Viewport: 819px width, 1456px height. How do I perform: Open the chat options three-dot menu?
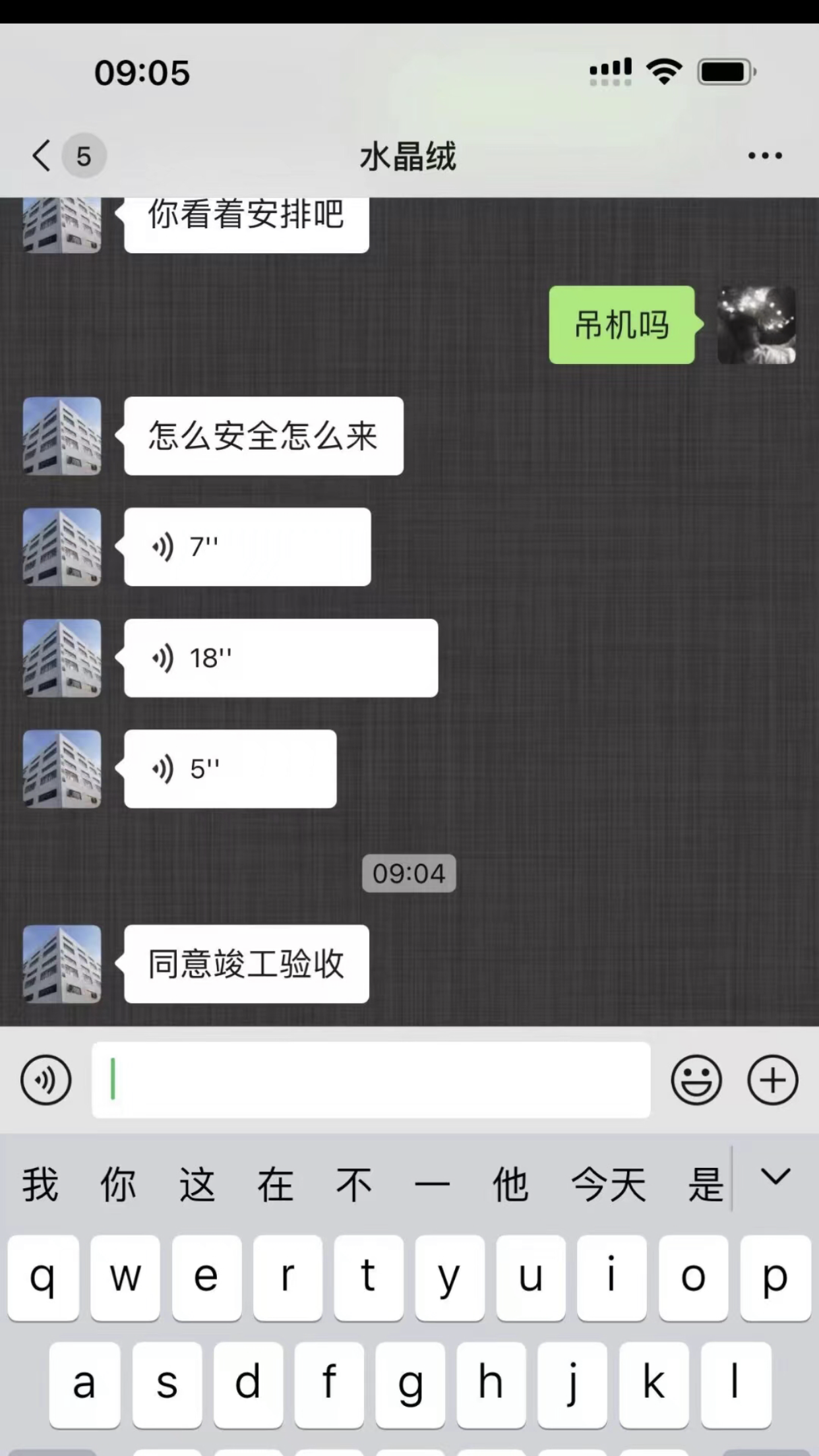pyautogui.click(x=765, y=156)
